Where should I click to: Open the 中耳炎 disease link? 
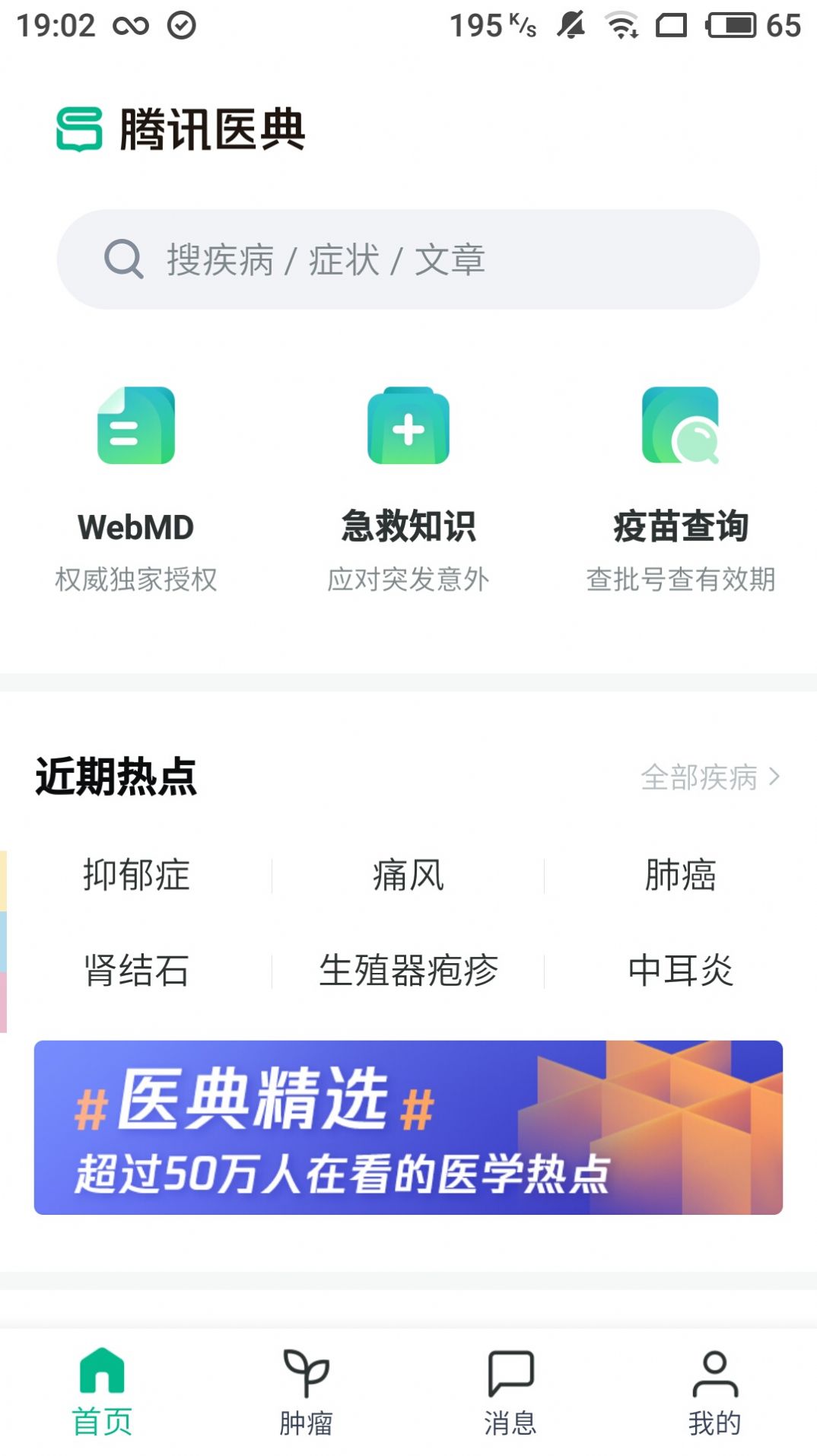(x=682, y=970)
